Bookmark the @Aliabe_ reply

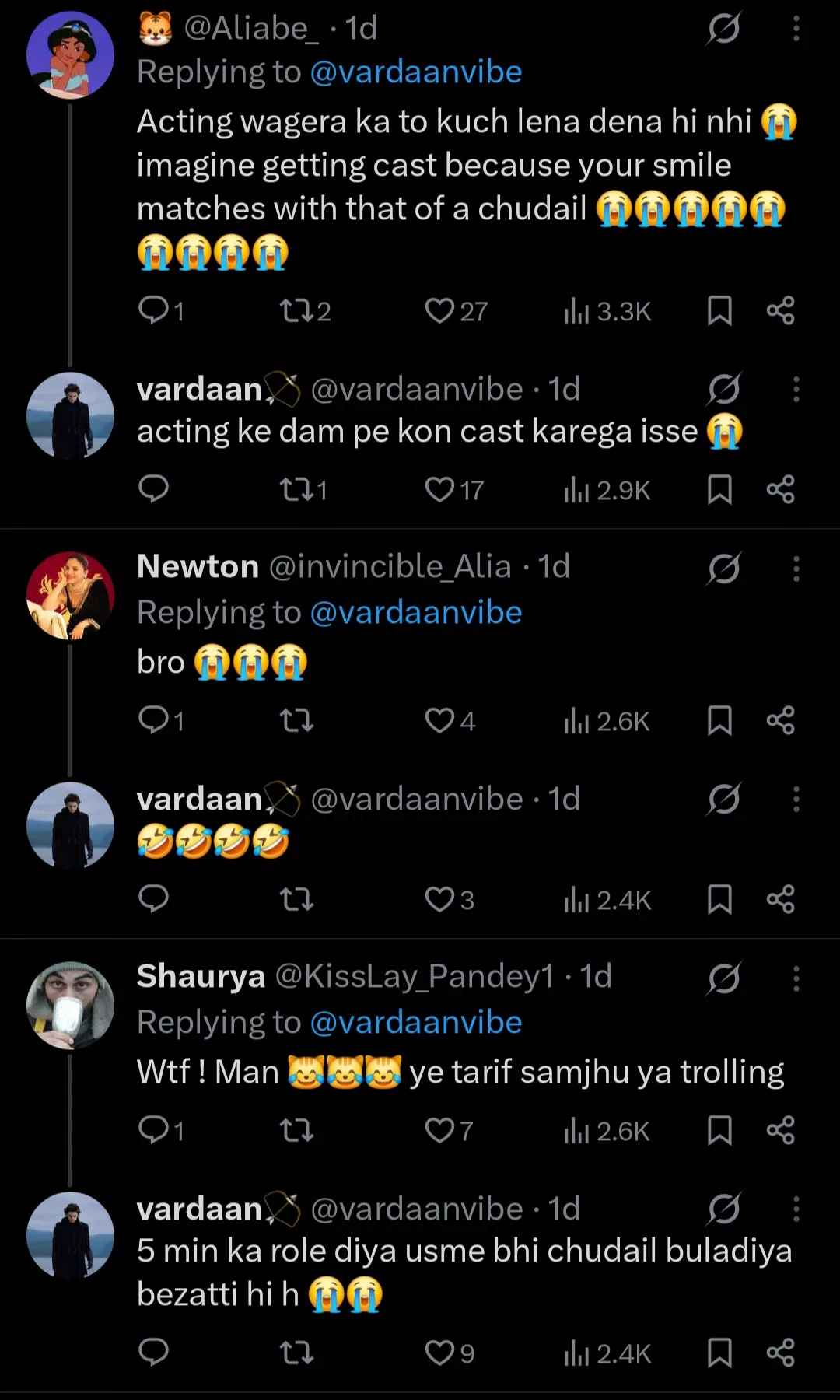coord(719,311)
